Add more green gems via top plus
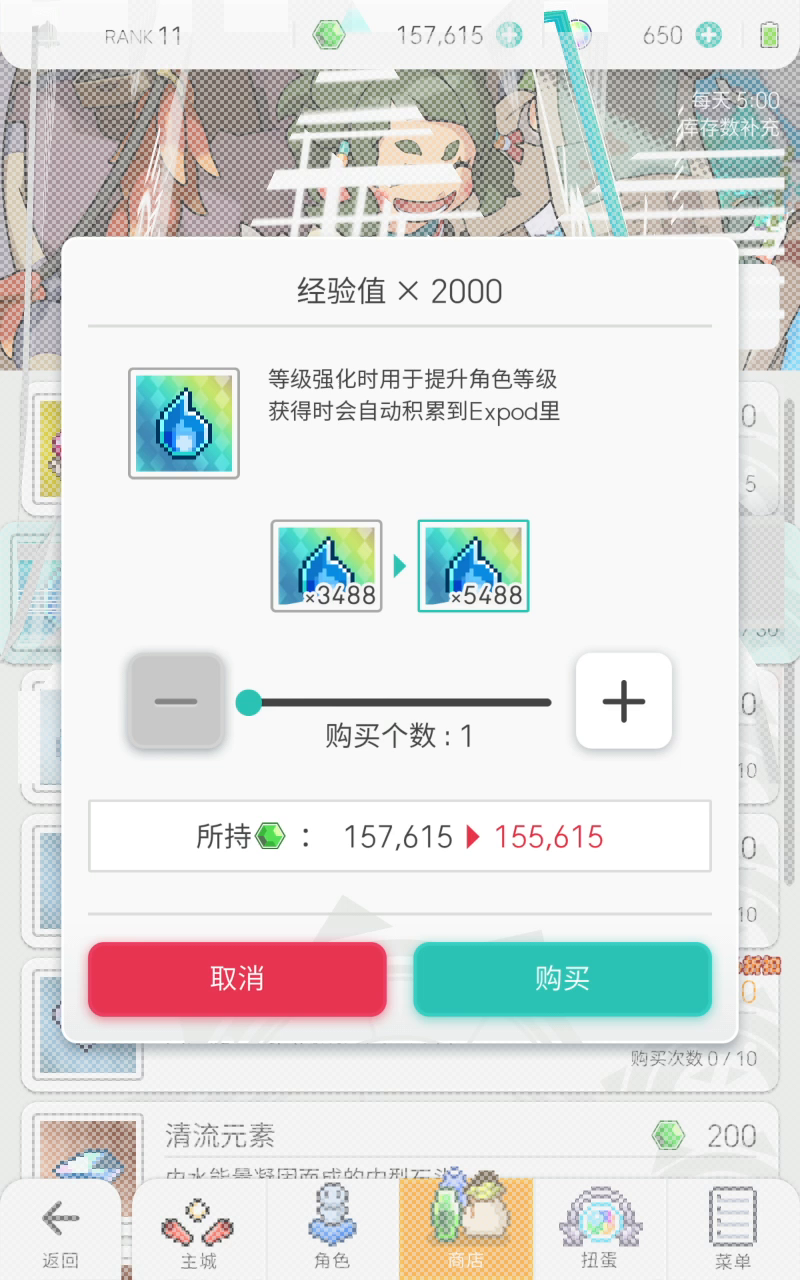Image resolution: width=800 pixels, height=1280 pixels. point(510,35)
